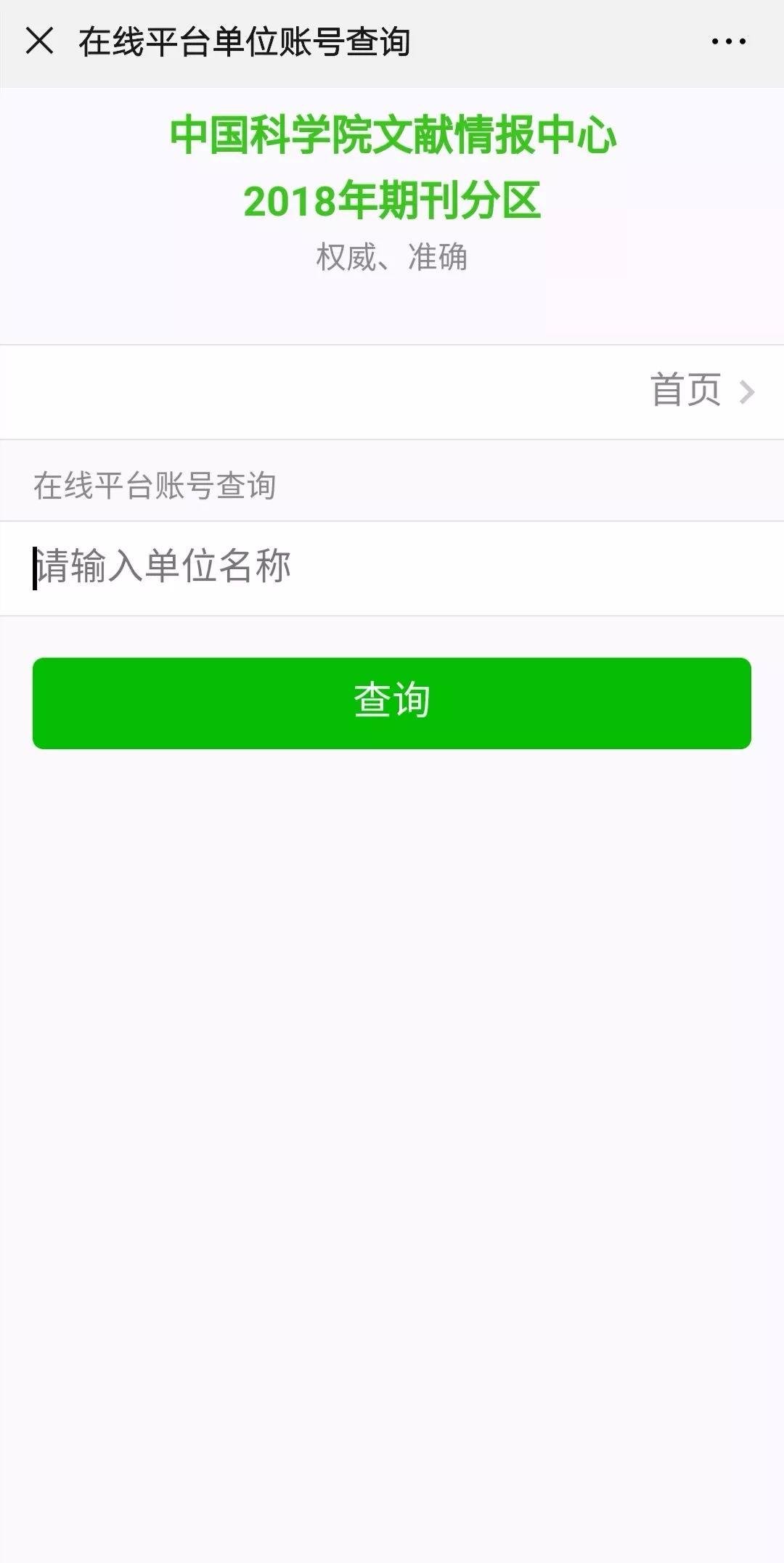Viewport: 784px width, 1563px height.
Task: Click the 在线平台单位账号查询 title bar
Action: (x=244, y=41)
